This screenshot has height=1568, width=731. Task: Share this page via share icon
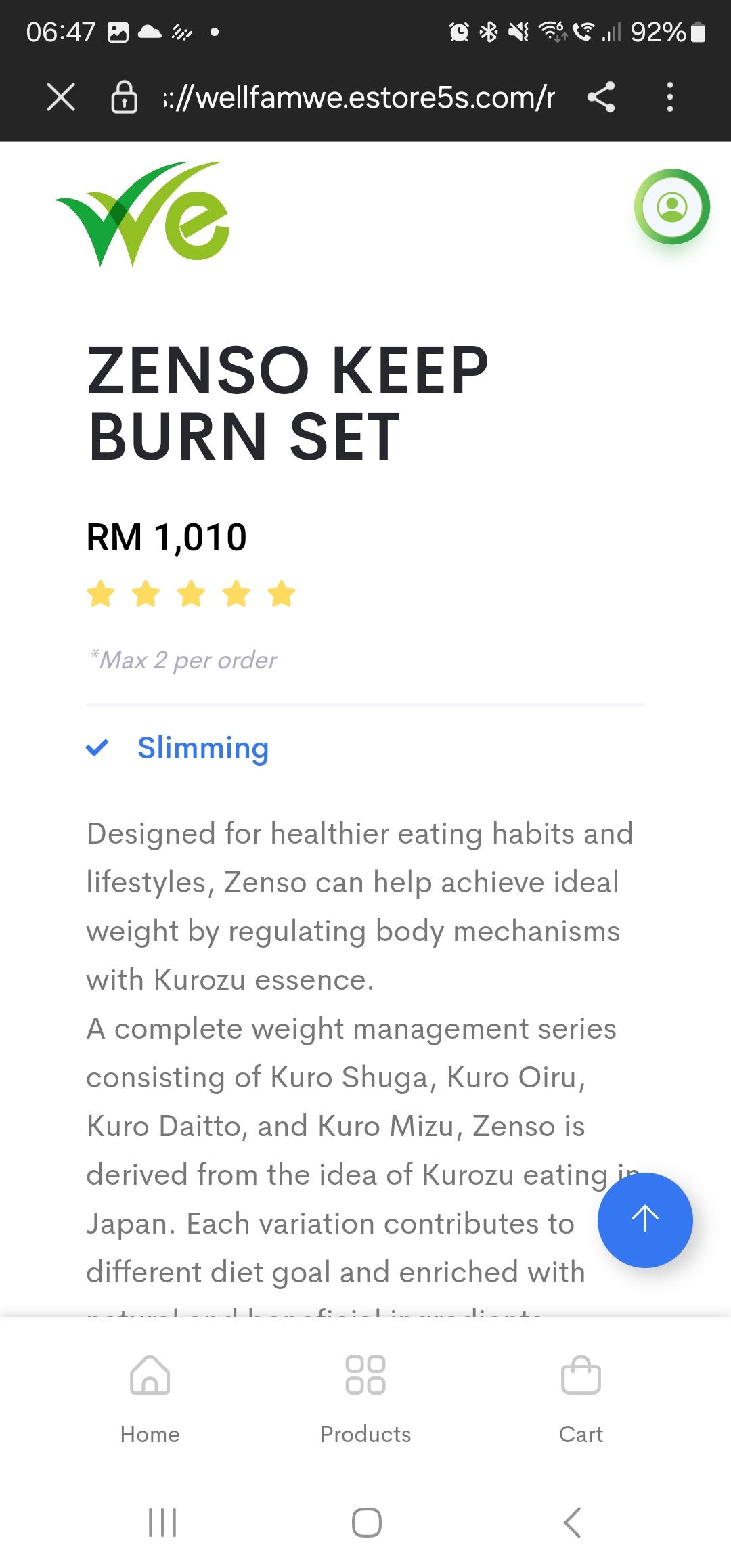coord(601,97)
